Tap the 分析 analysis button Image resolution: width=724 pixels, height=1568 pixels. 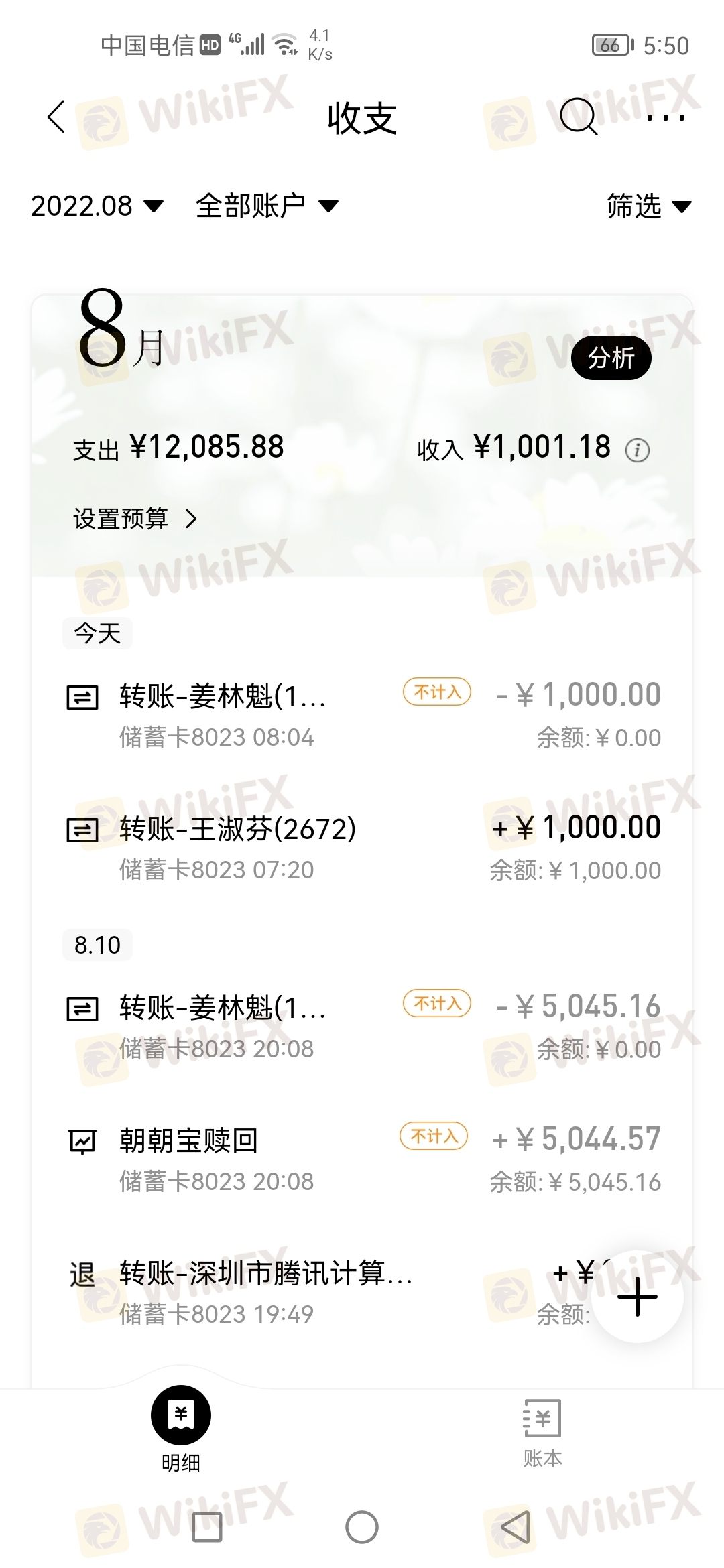(x=611, y=358)
